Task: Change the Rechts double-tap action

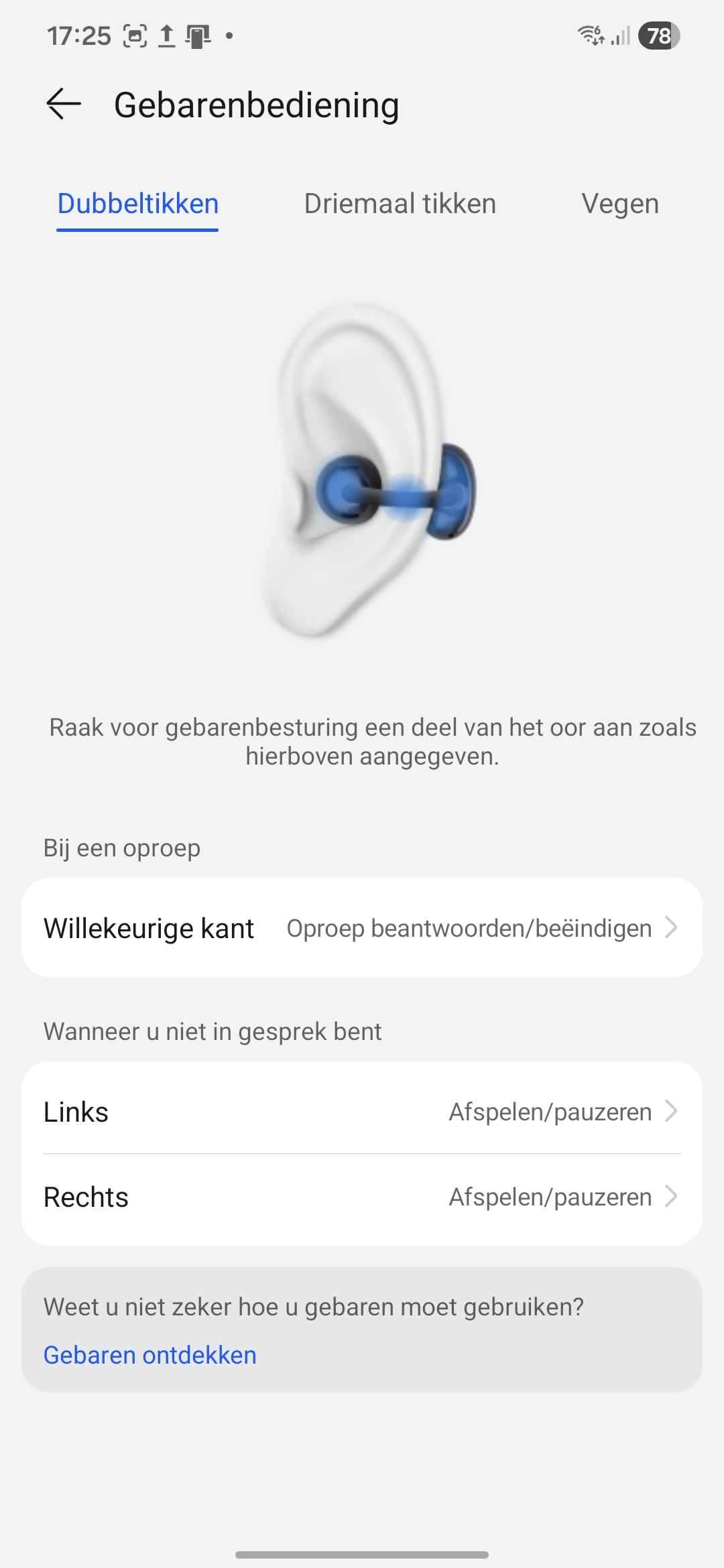Action: [x=362, y=1197]
